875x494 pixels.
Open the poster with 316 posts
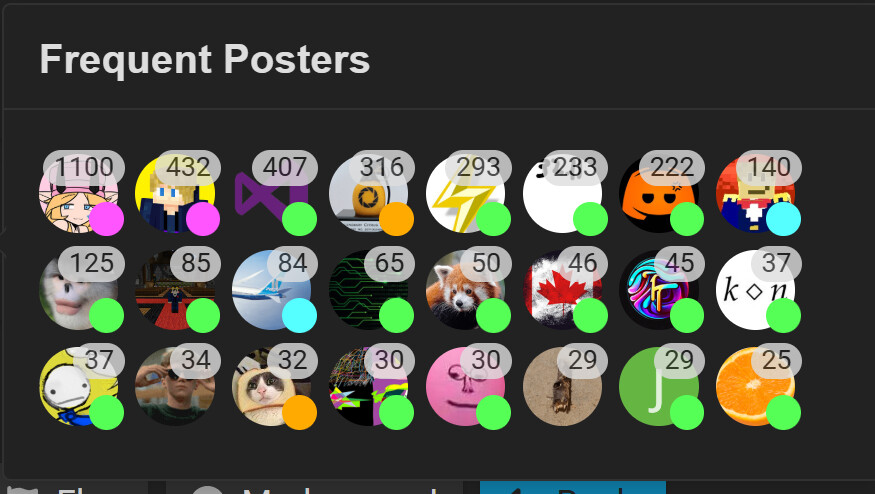click(x=368, y=194)
